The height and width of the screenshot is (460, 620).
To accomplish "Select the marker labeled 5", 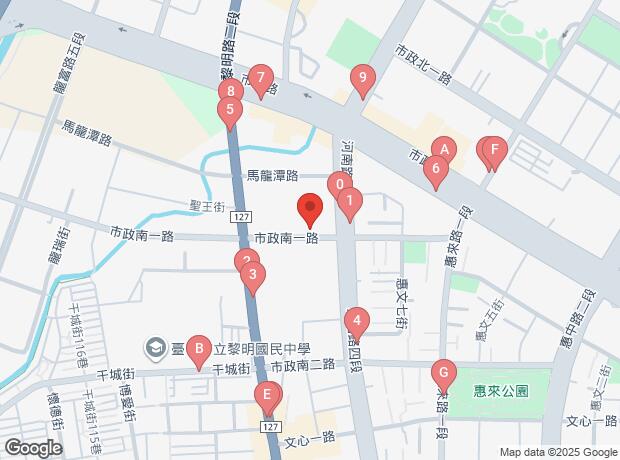I will [x=230, y=110].
